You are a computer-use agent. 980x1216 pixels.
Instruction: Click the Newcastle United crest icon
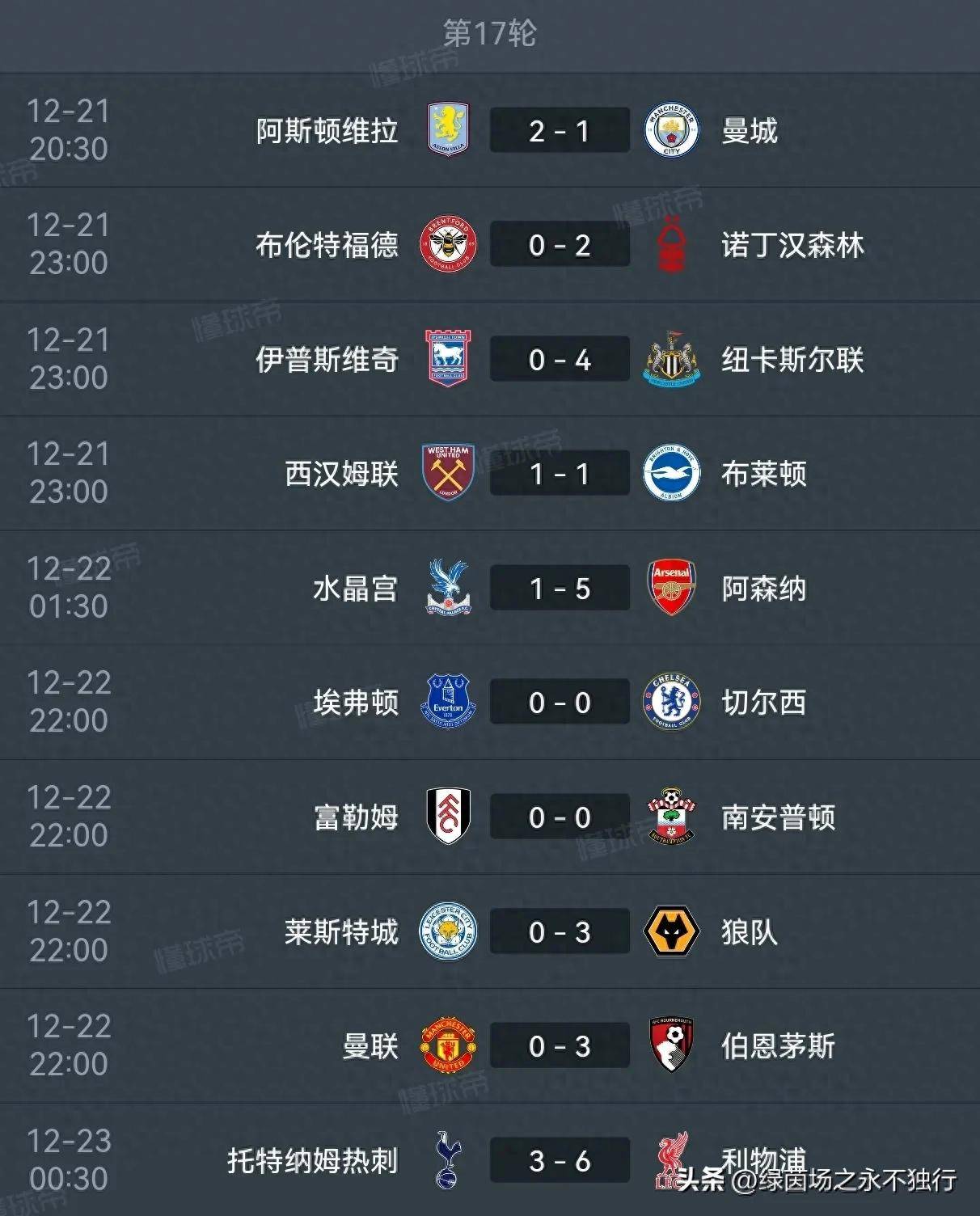tap(672, 359)
